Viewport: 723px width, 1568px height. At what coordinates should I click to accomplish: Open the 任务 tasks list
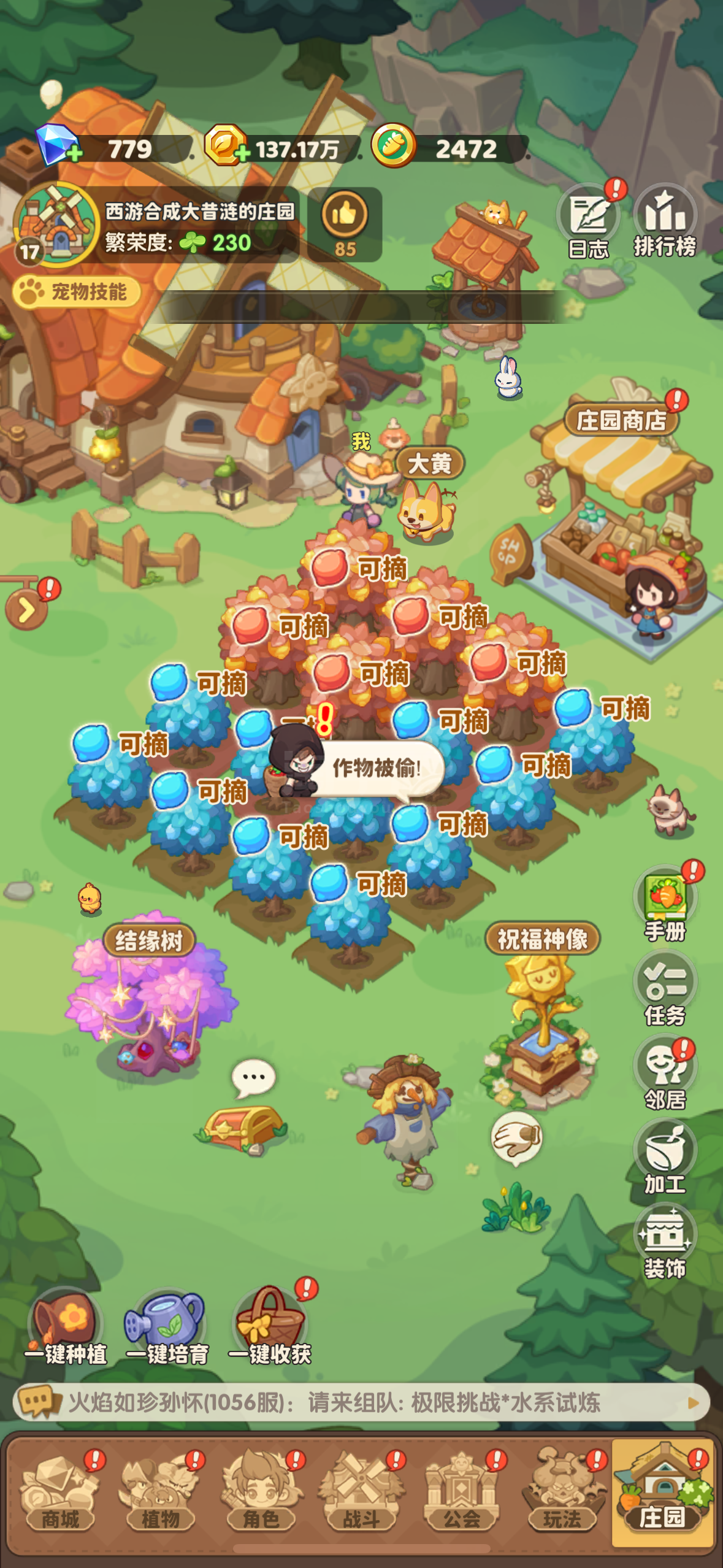tap(665, 988)
